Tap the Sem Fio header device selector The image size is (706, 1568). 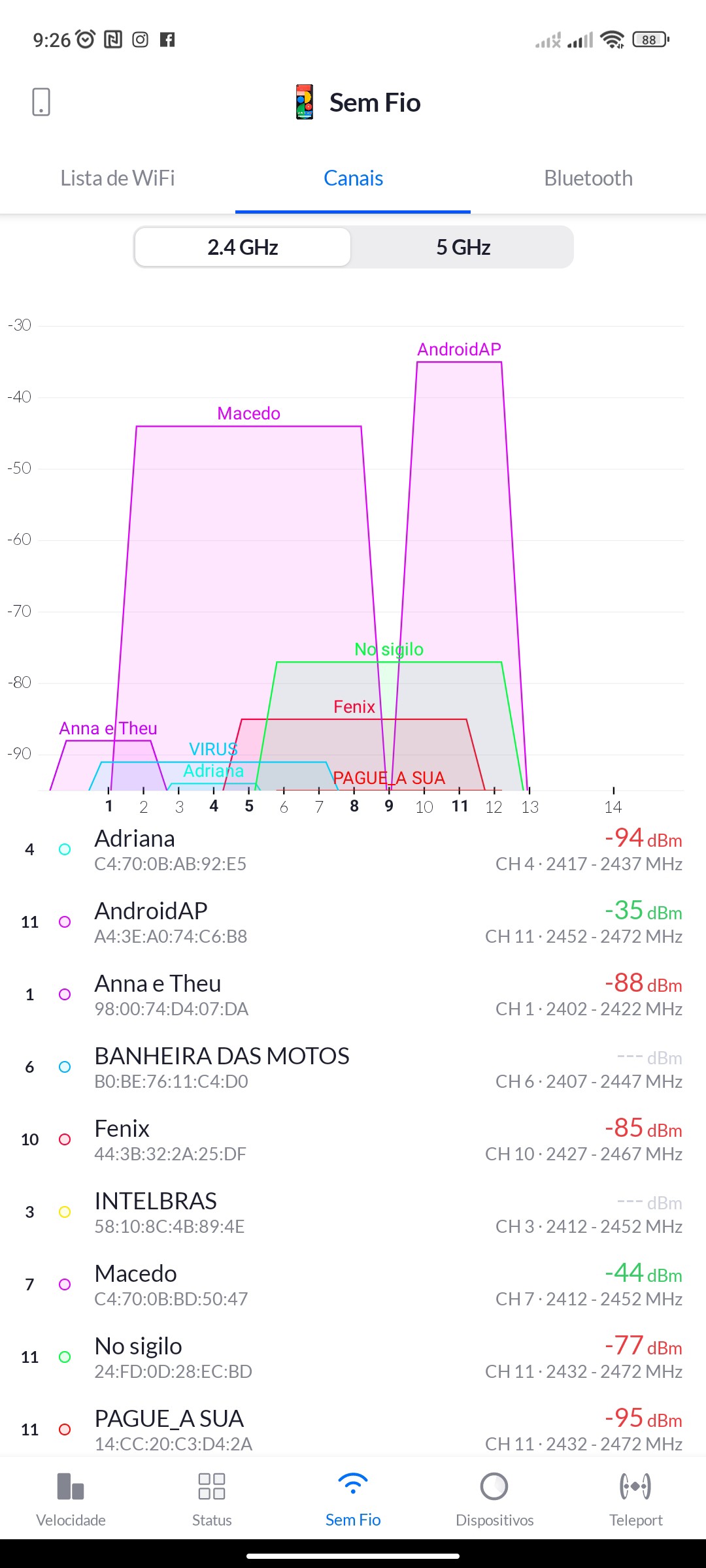tap(358, 103)
